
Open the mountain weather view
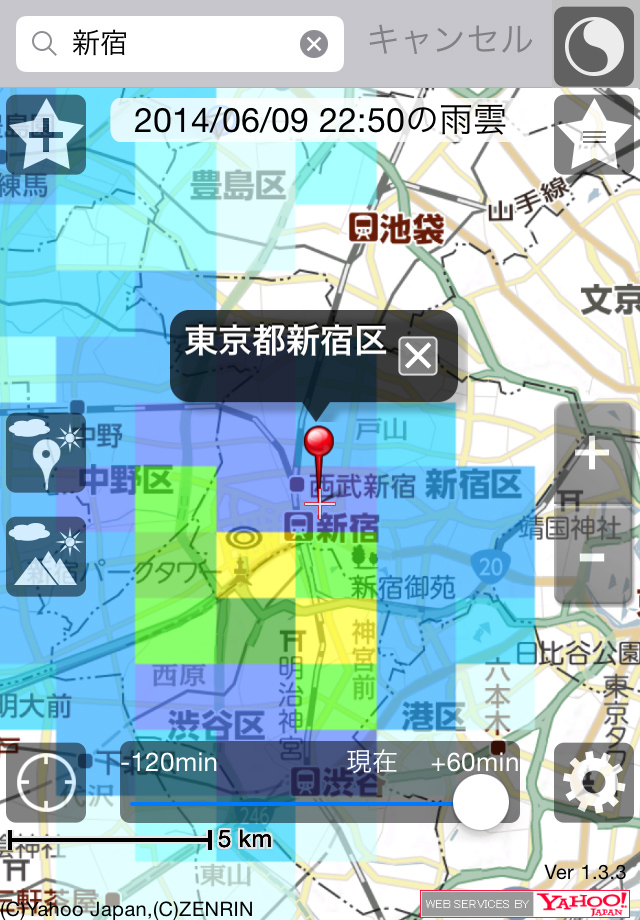pyautogui.click(x=46, y=556)
